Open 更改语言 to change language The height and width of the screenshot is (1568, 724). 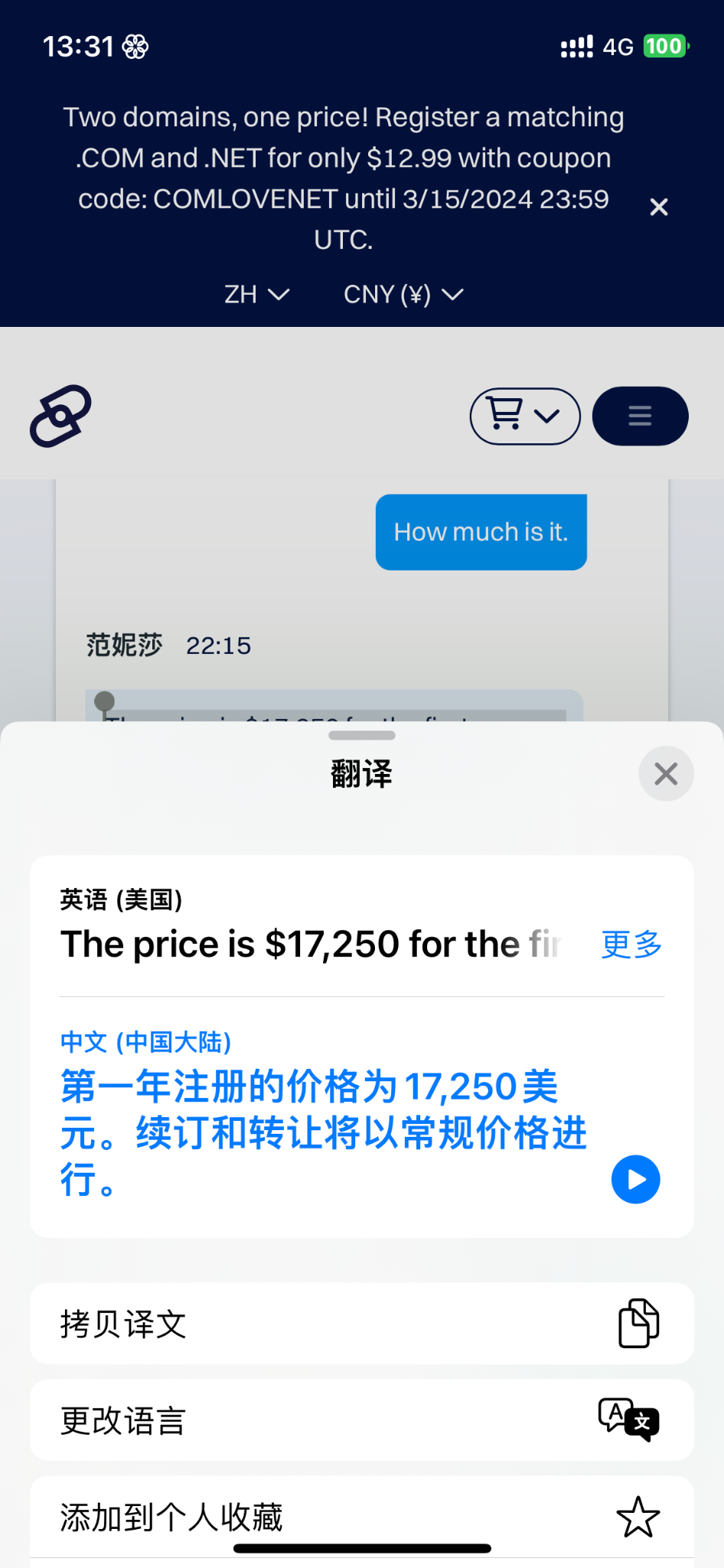[361, 1420]
